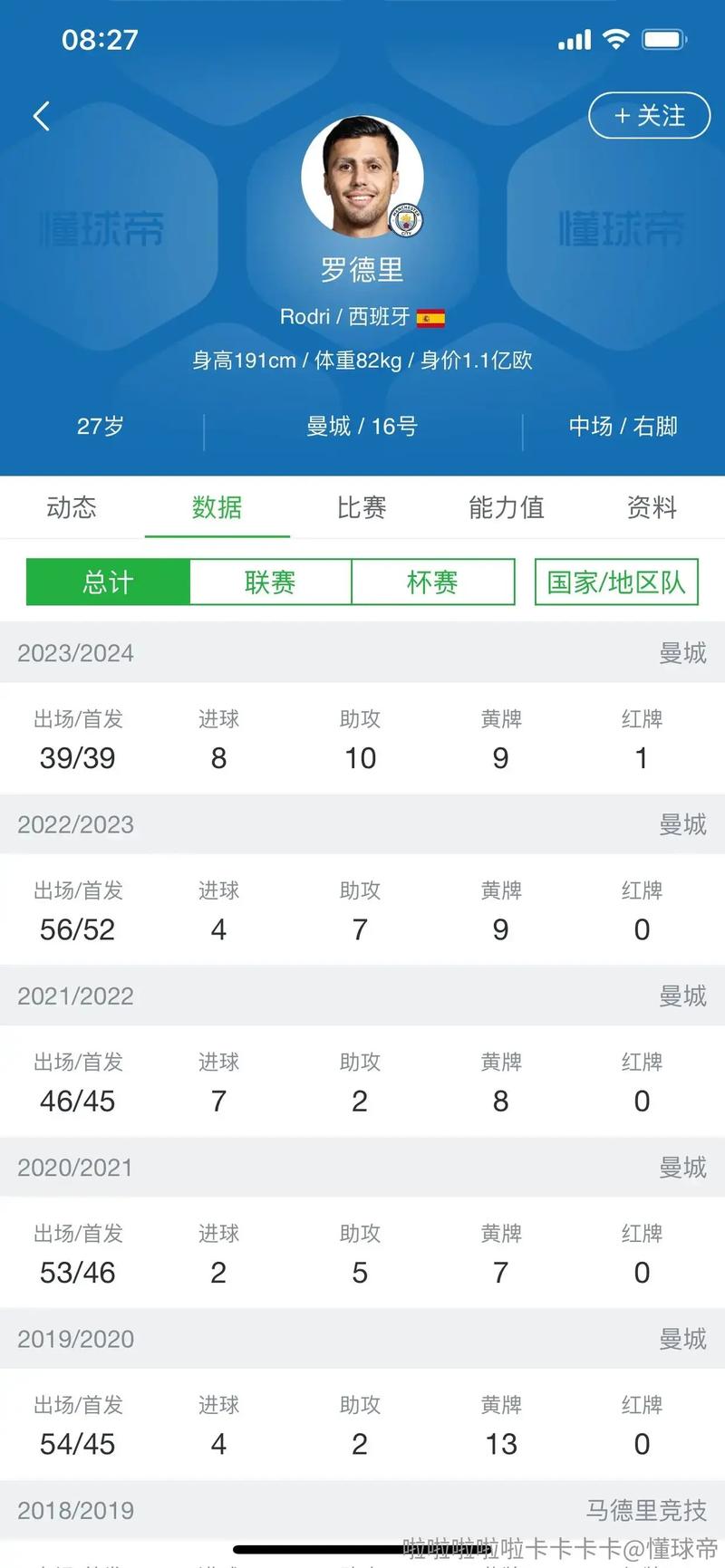Switch to the 比赛 tab

click(x=362, y=508)
